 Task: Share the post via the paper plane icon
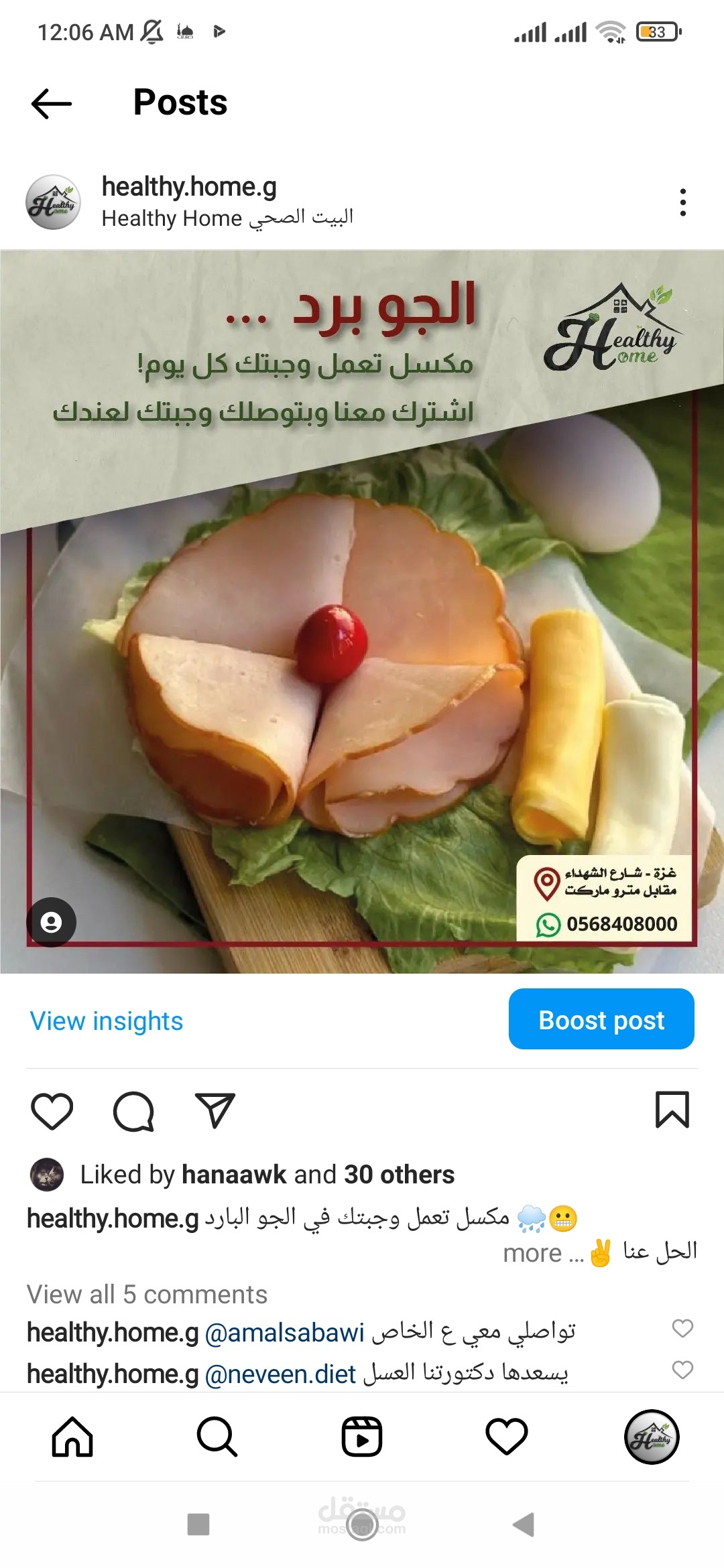(x=215, y=1110)
